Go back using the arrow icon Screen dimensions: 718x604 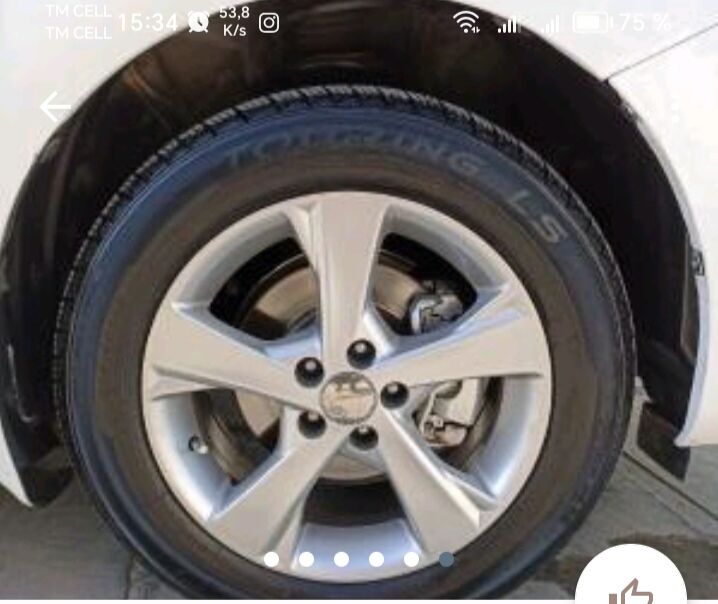click(55, 107)
